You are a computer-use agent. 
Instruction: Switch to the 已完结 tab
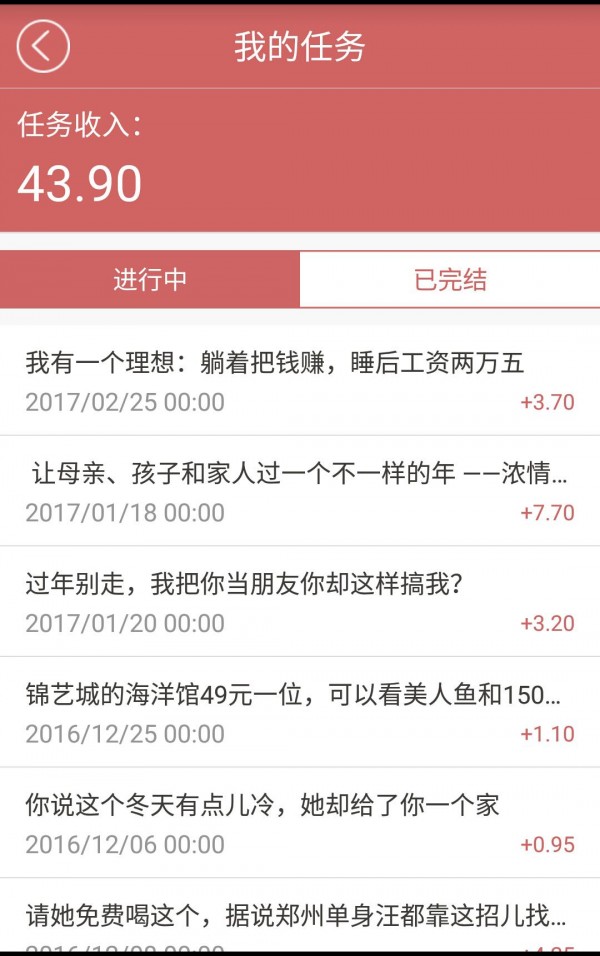450,279
